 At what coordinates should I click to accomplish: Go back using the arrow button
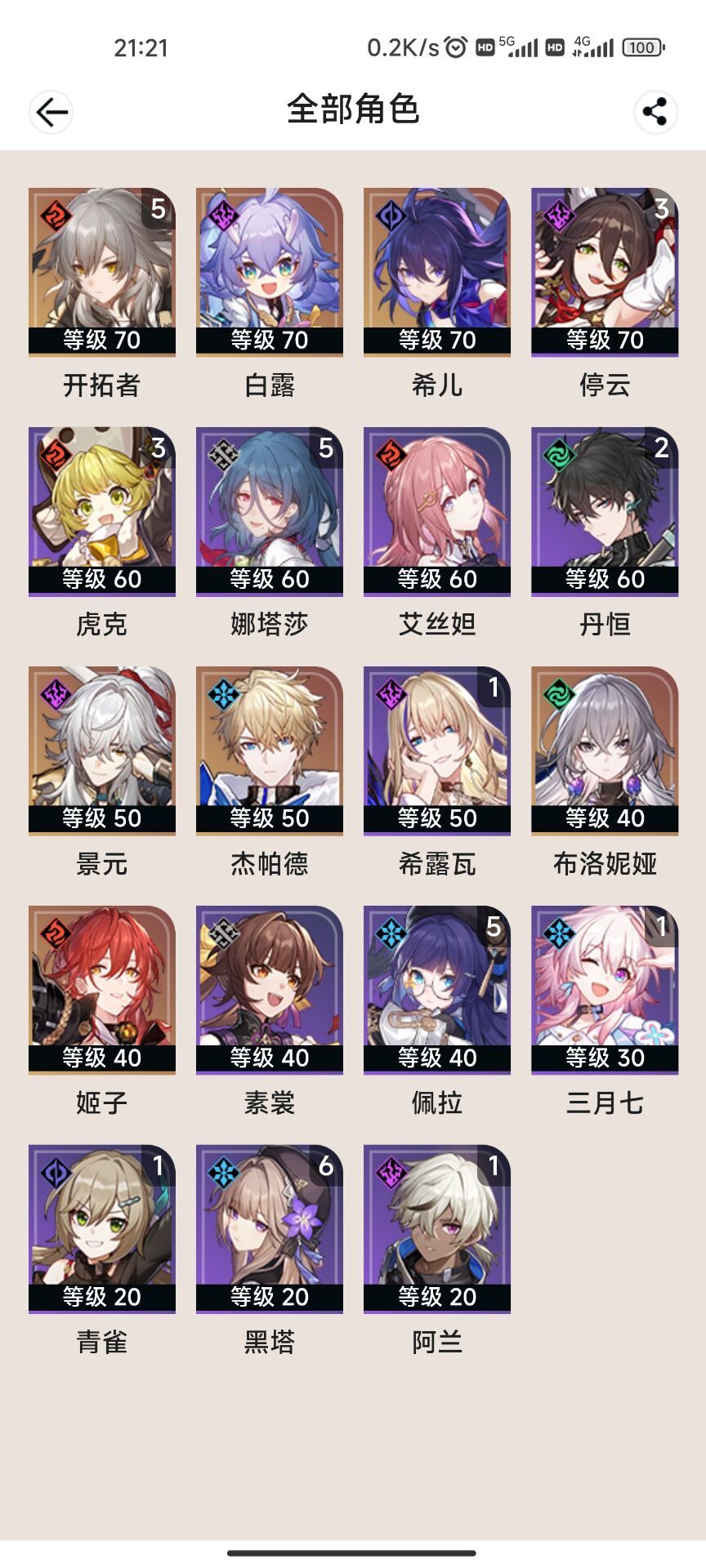click(x=51, y=112)
